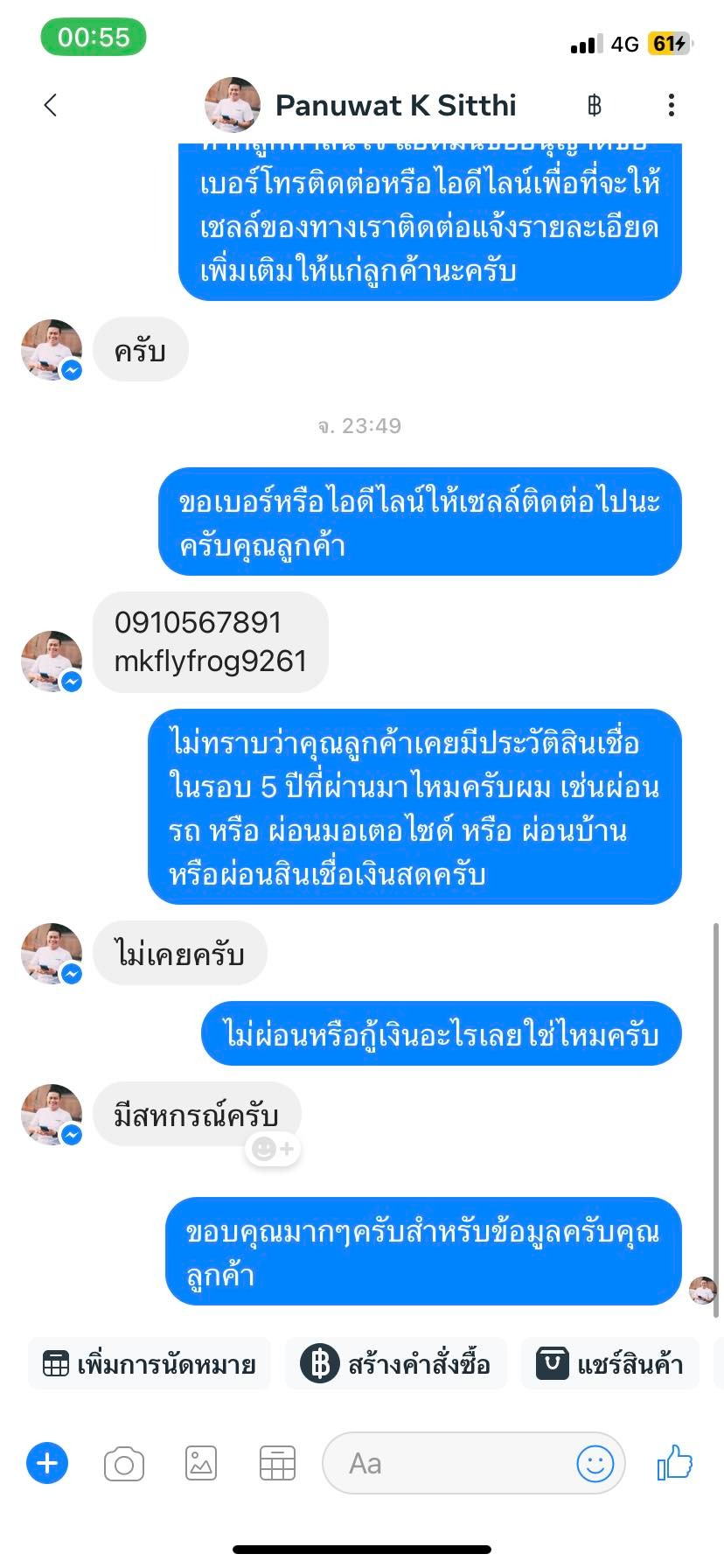Tap the calendar icon beside the message box
This screenshot has width=724, height=1568.
(277, 1464)
